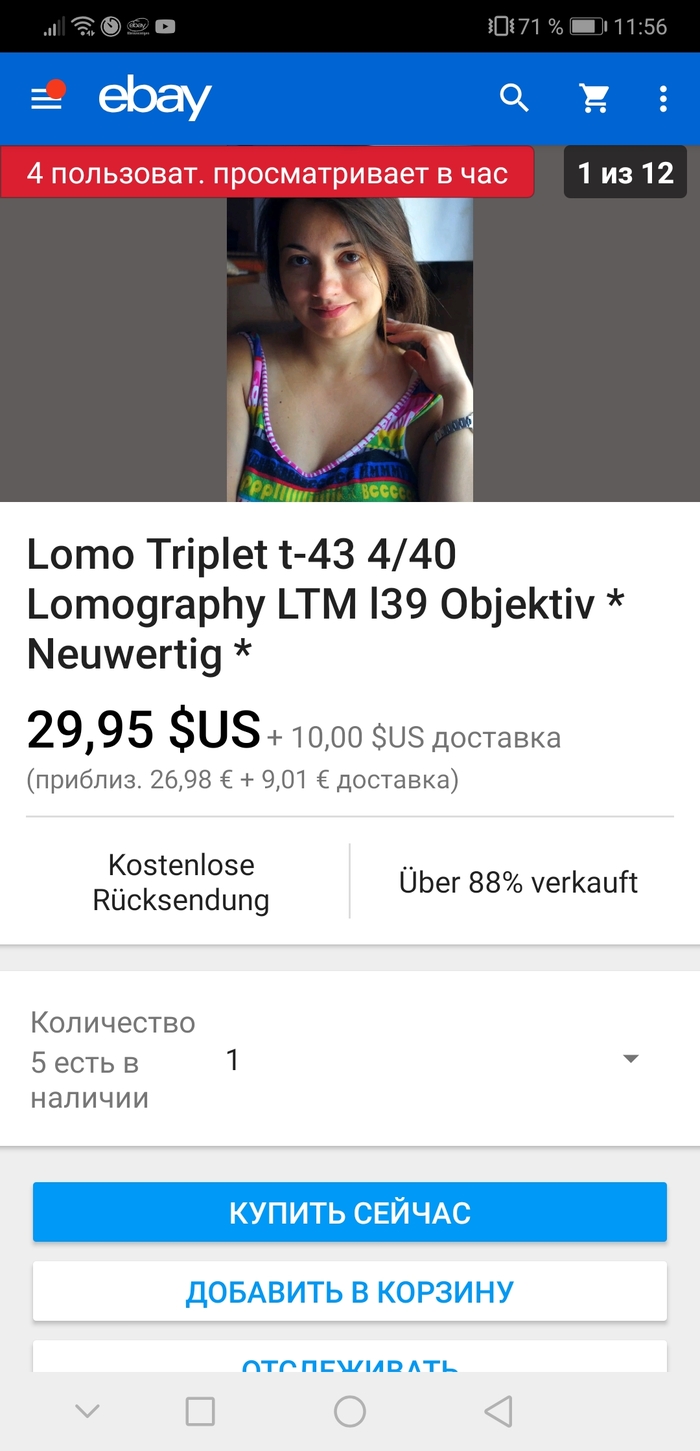This screenshot has width=700, height=1451.
Task: Open the search icon in app bar
Action: (514, 98)
